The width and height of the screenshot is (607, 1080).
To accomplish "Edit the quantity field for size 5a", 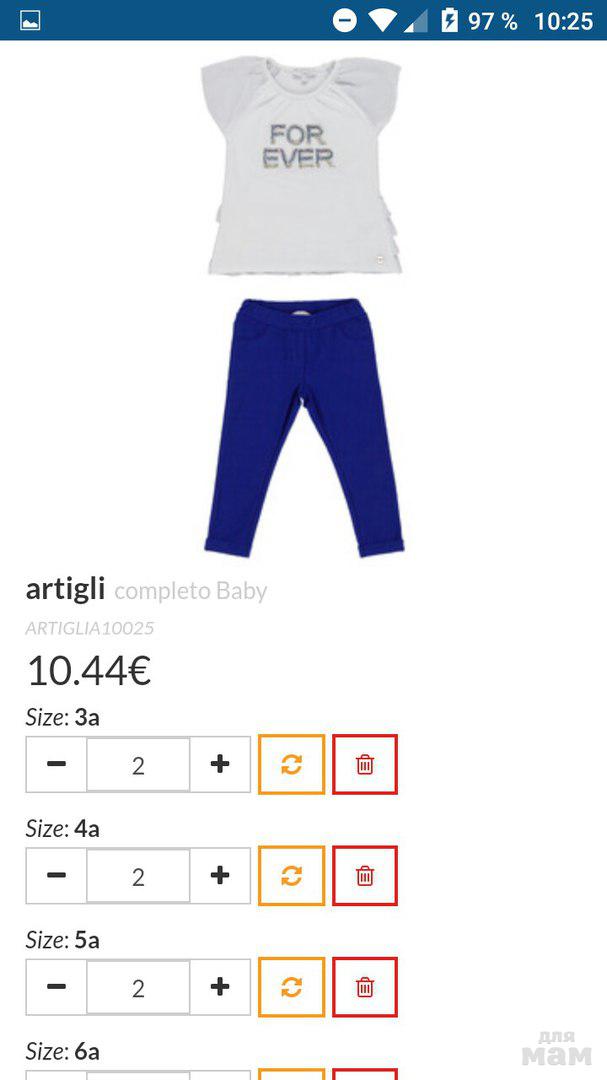I will (x=138, y=987).
